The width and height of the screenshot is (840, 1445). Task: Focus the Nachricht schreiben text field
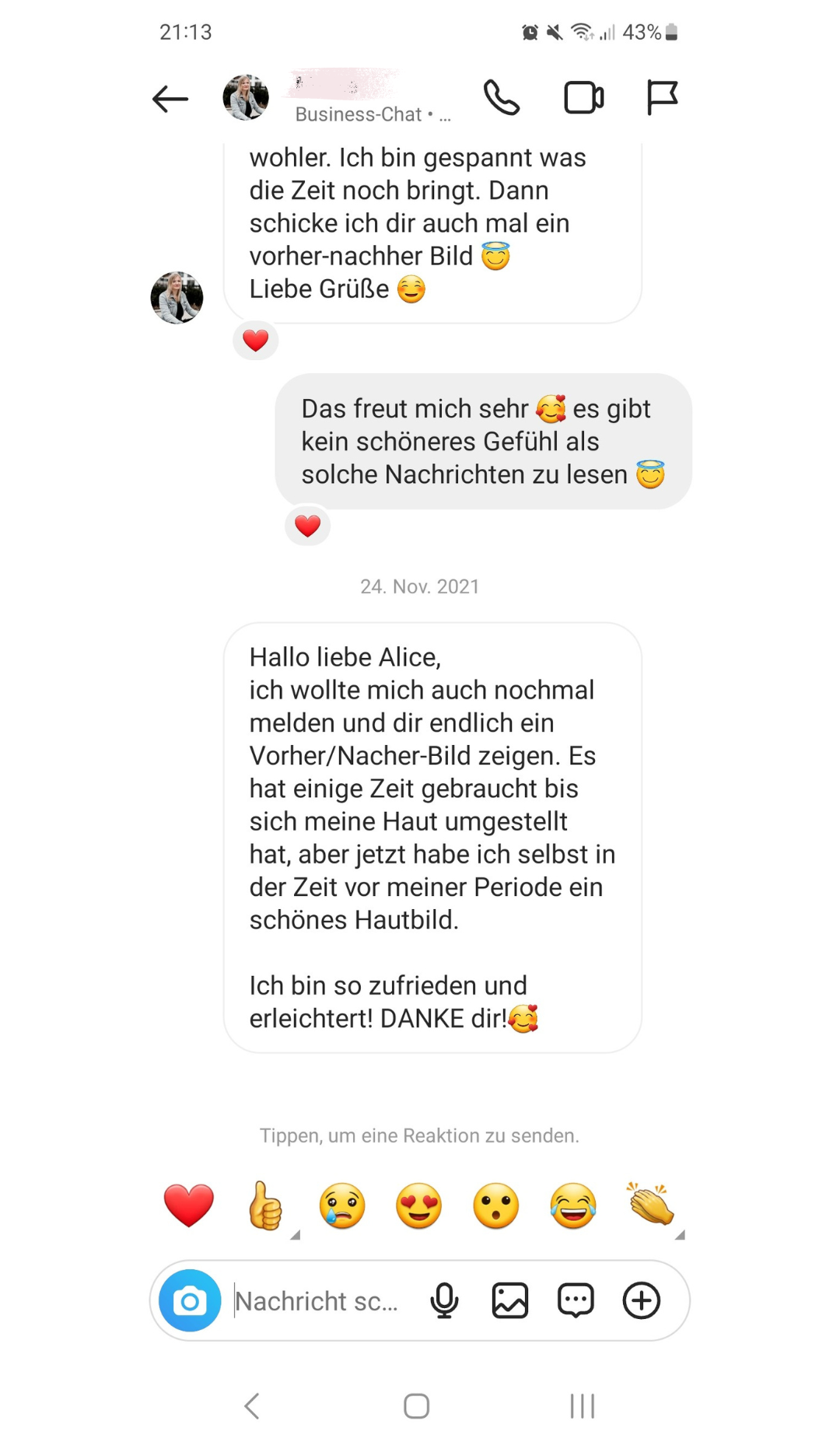[x=319, y=1300]
